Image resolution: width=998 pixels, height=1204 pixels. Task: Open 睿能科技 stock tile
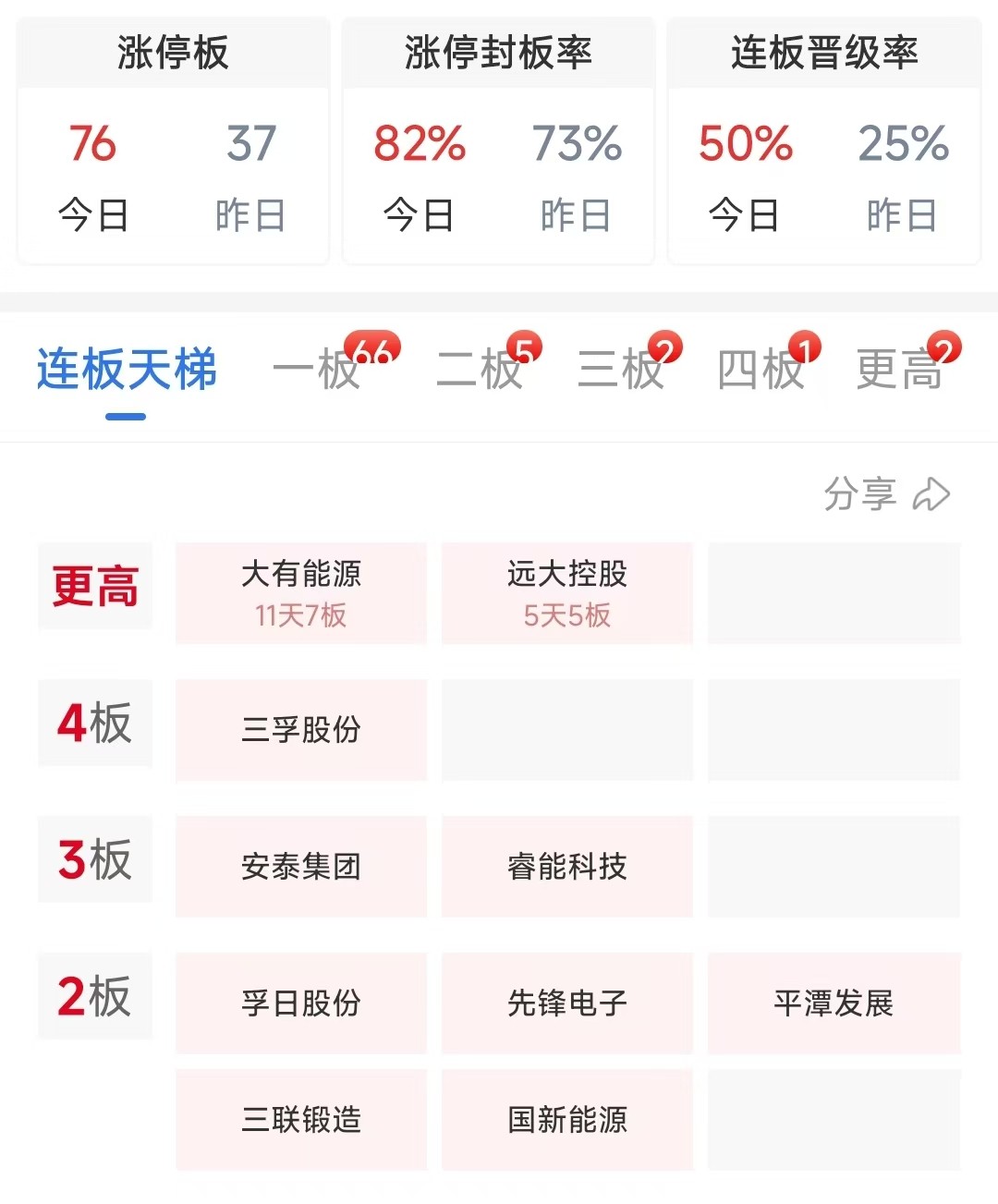[x=567, y=866]
